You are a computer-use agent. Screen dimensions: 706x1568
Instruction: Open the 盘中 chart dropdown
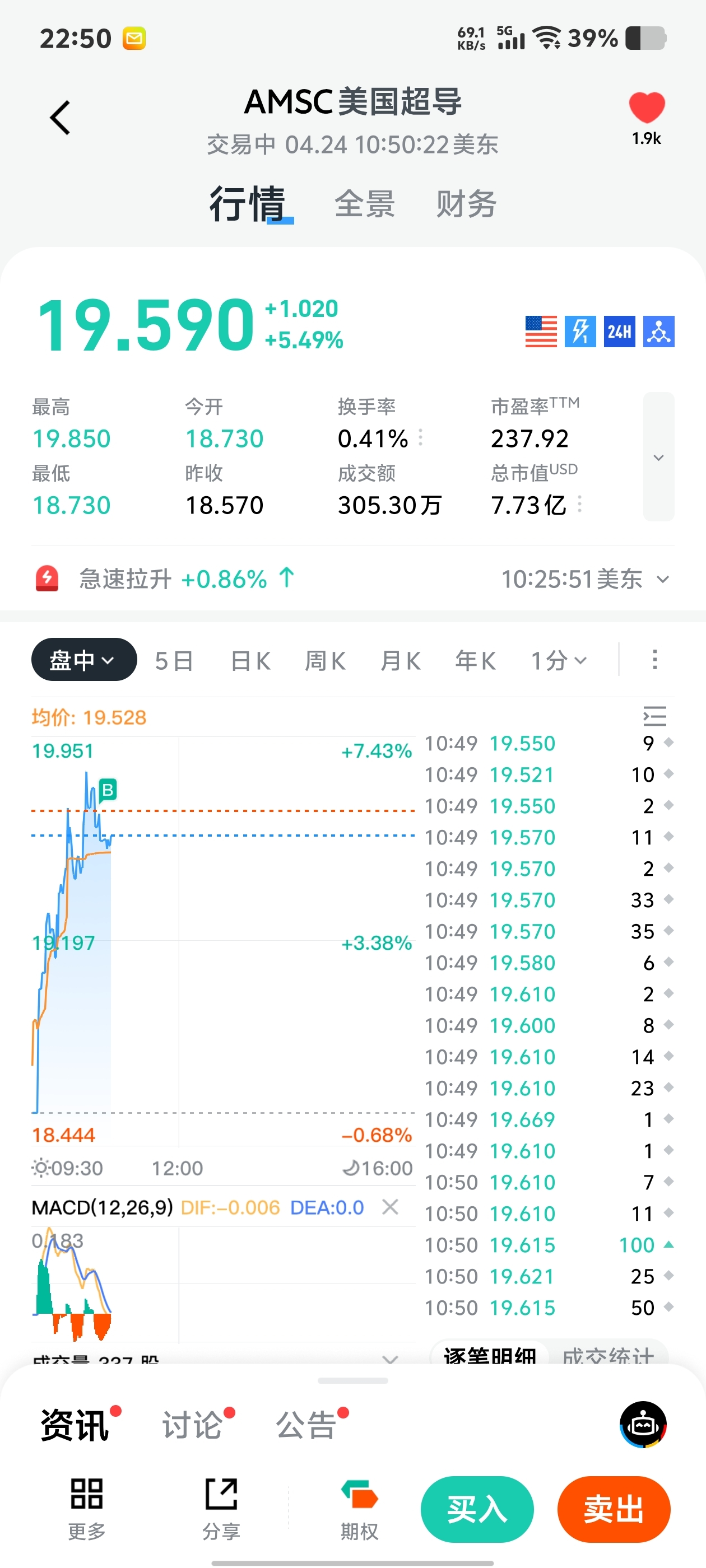click(84, 660)
